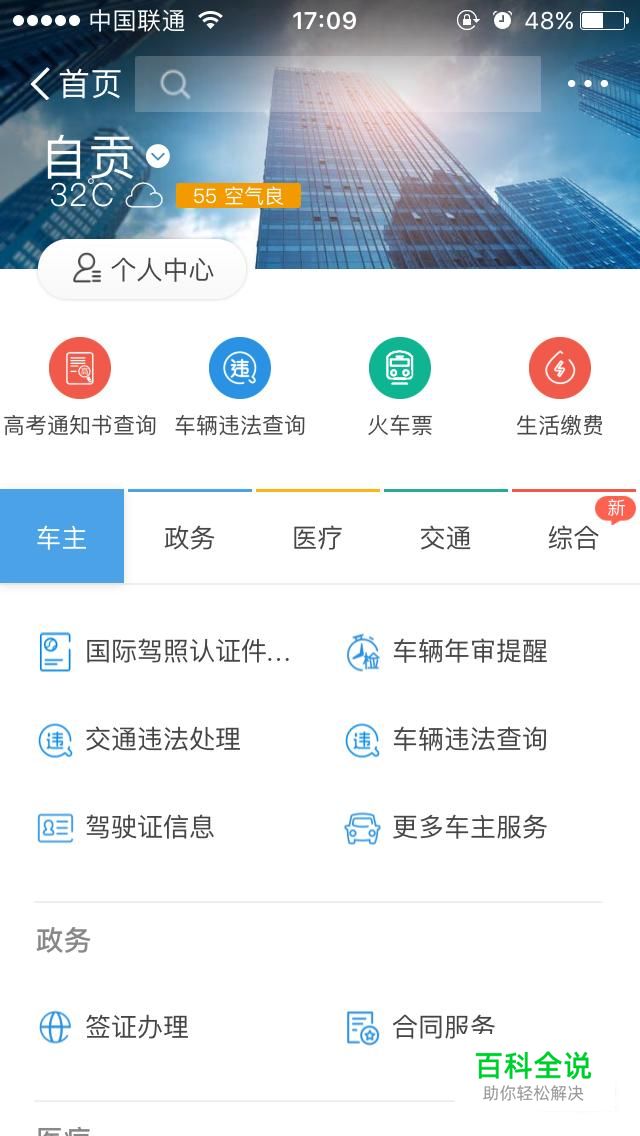This screenshot has width=640, height=1136.
Task: Switch to the 综合 tab
Action: click(574, 538)
